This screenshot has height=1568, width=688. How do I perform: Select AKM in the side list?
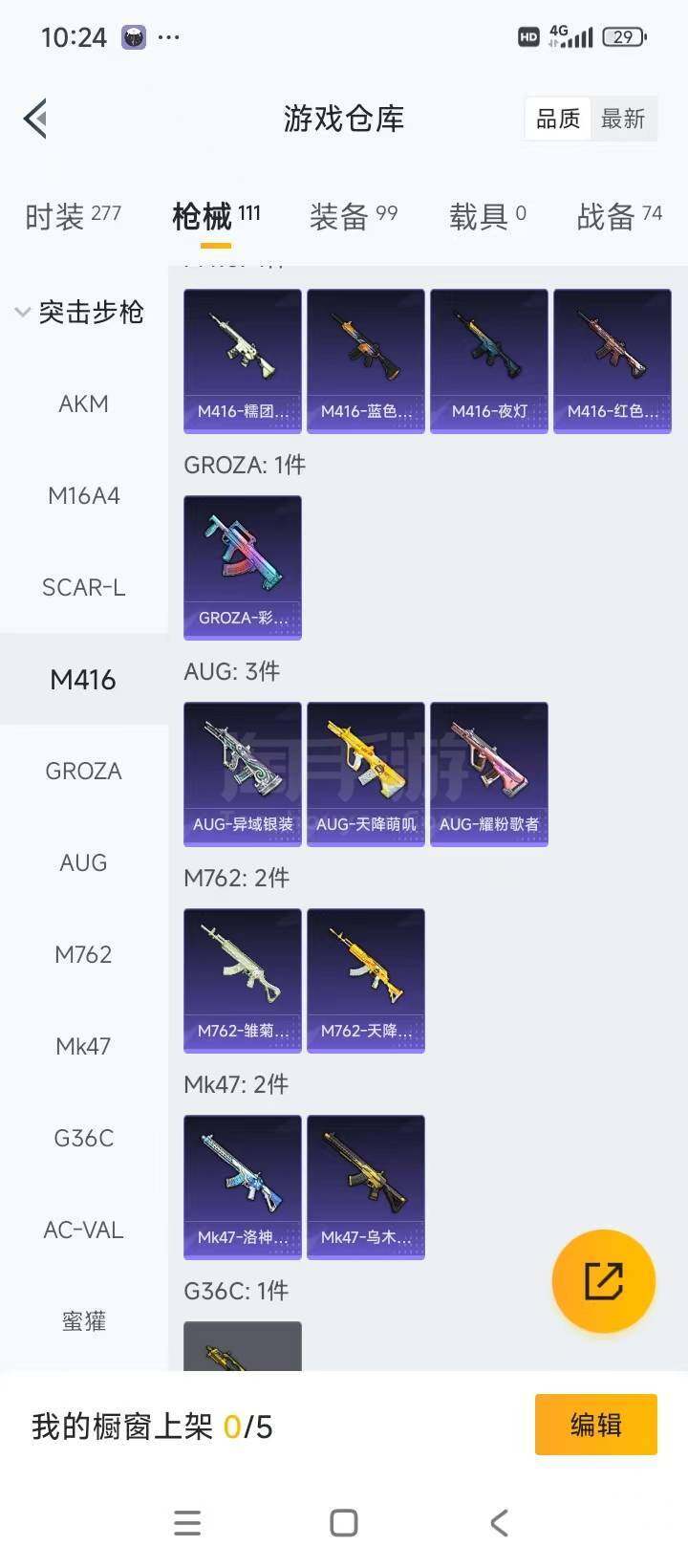(83, 403)
